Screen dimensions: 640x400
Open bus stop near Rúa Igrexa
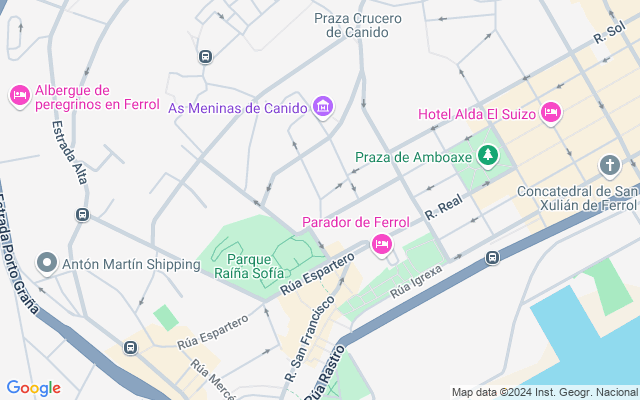pyautogui.click(x=492, y=258)
